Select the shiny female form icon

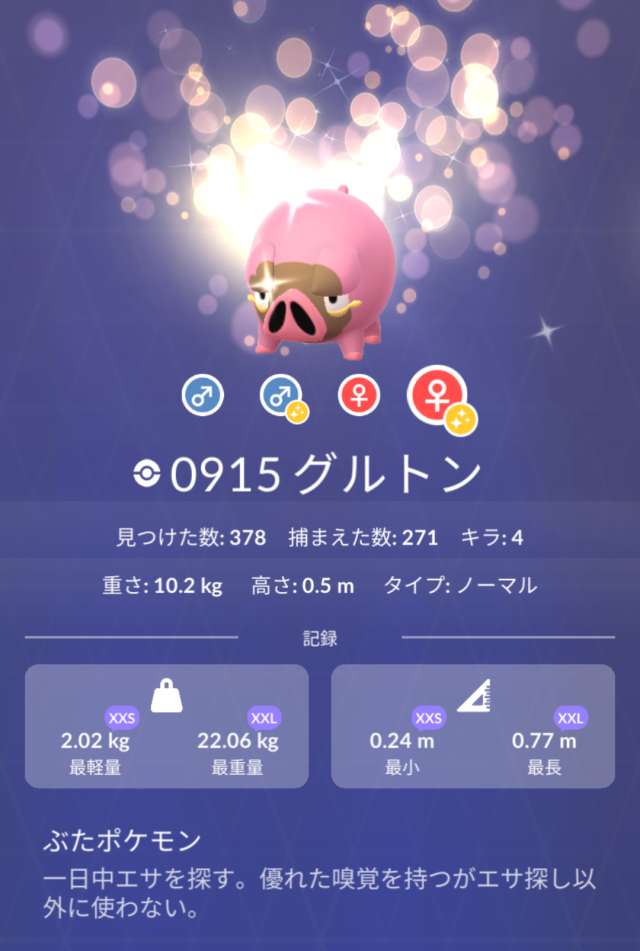click(x=439, y=399)
